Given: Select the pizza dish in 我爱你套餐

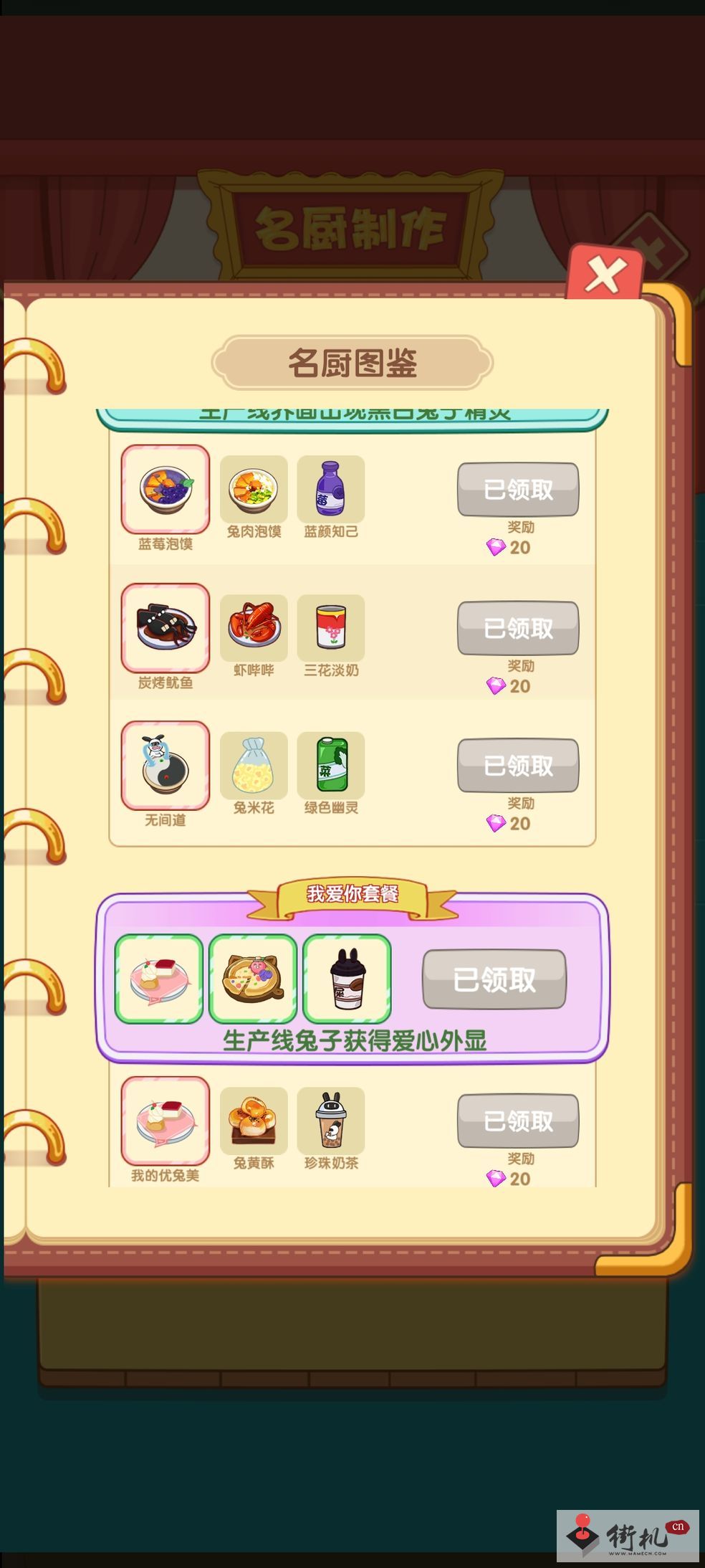Looking at the screenshot, I should (253, 979).
